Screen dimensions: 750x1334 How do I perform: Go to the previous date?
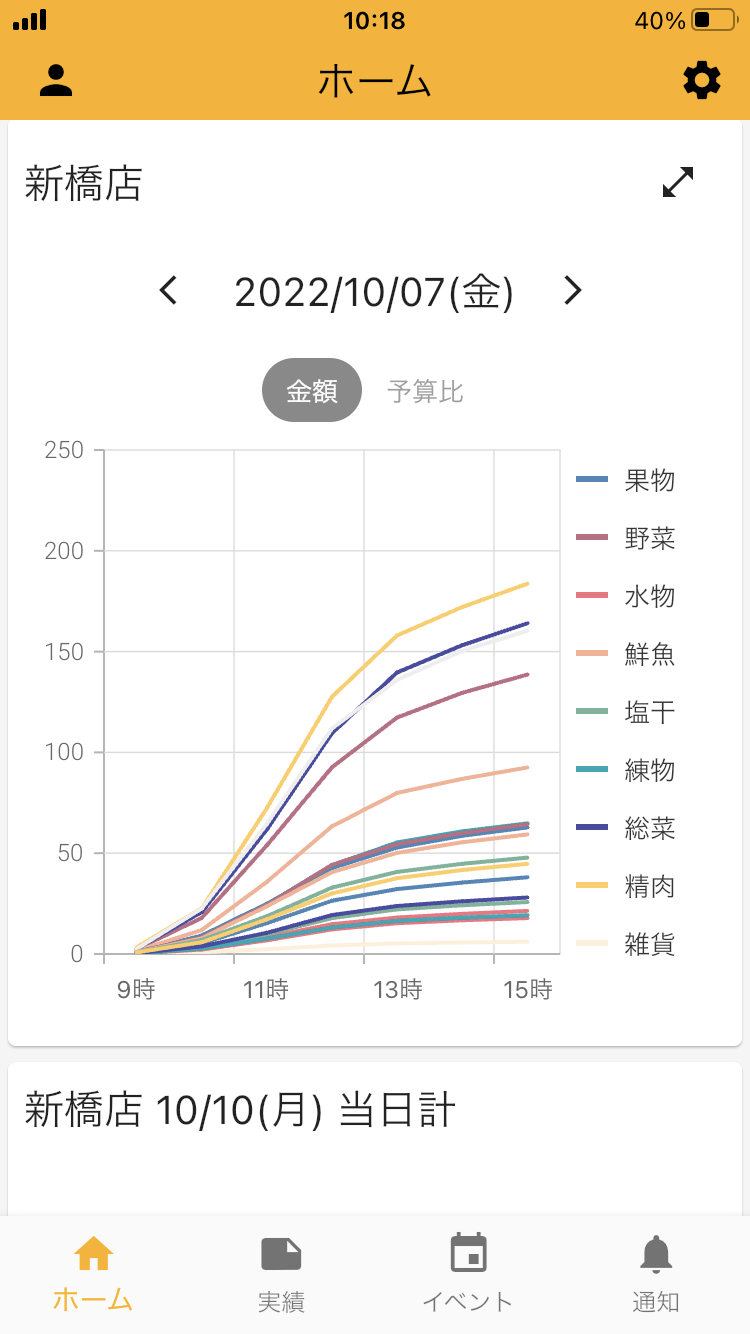point(168,291)
